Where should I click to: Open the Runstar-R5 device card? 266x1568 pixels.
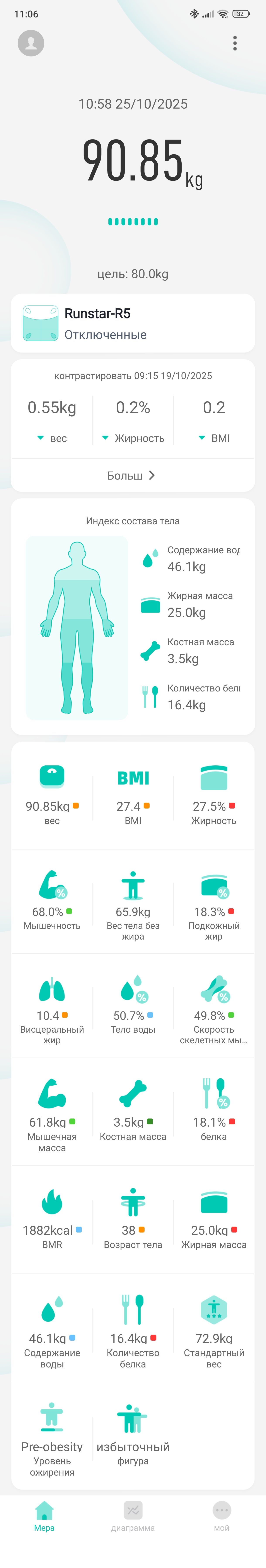click(133, 323)
